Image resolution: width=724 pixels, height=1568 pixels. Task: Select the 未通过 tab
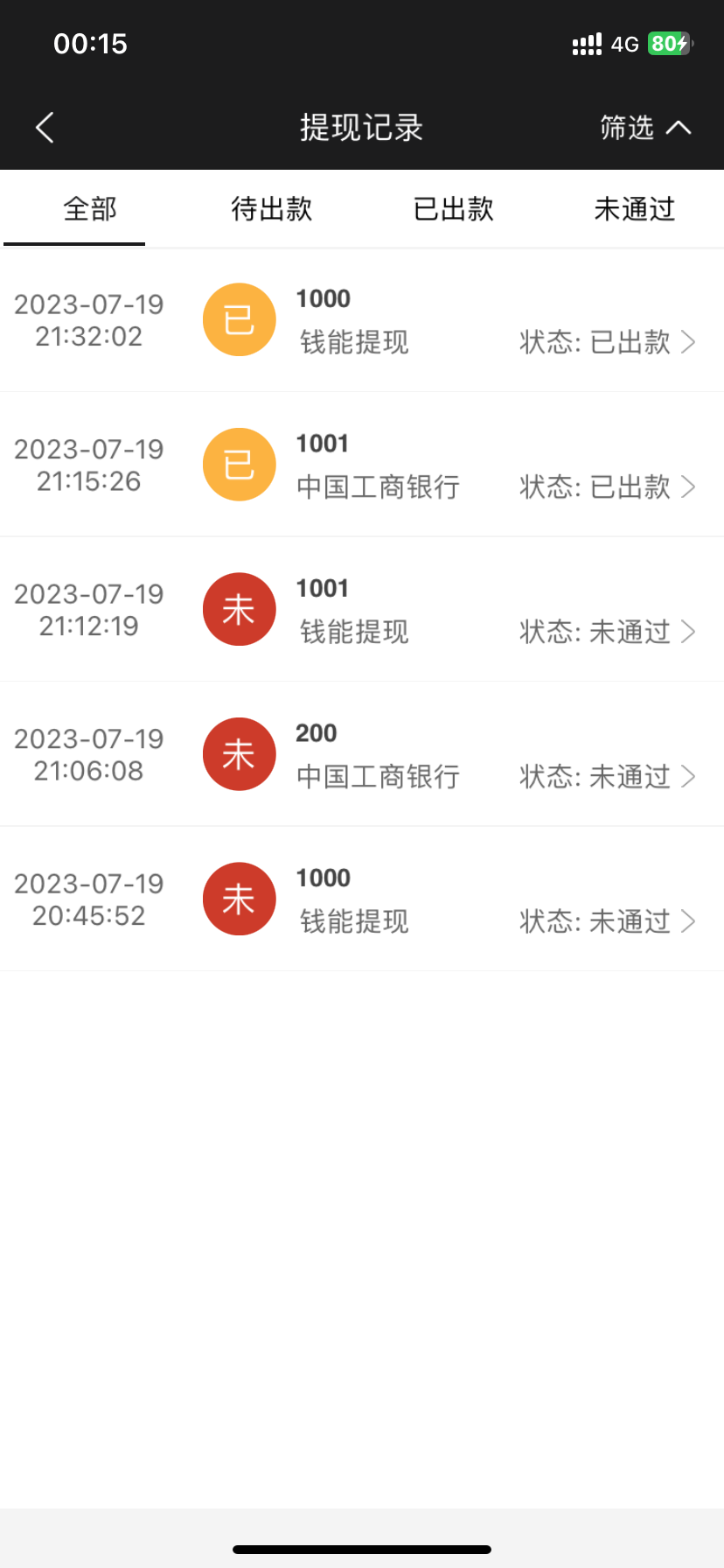pyautogui.click(x=634, y=209)
